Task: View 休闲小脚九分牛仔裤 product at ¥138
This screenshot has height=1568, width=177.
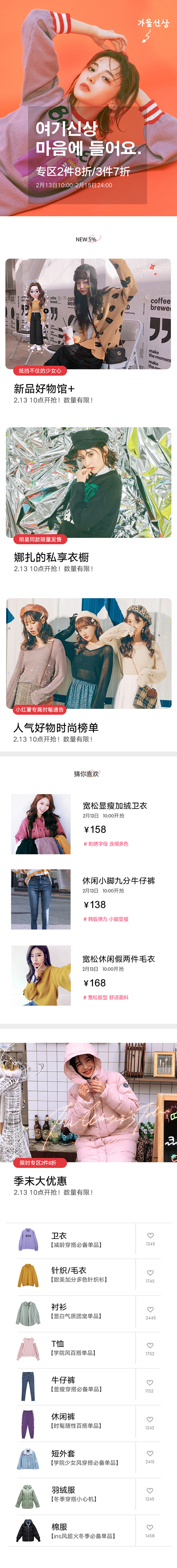Action: (88, 898)
